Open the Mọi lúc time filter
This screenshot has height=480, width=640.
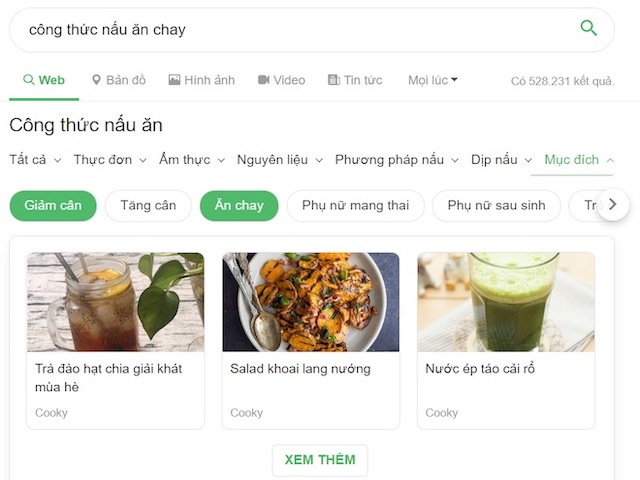click(x=432, y=80)
